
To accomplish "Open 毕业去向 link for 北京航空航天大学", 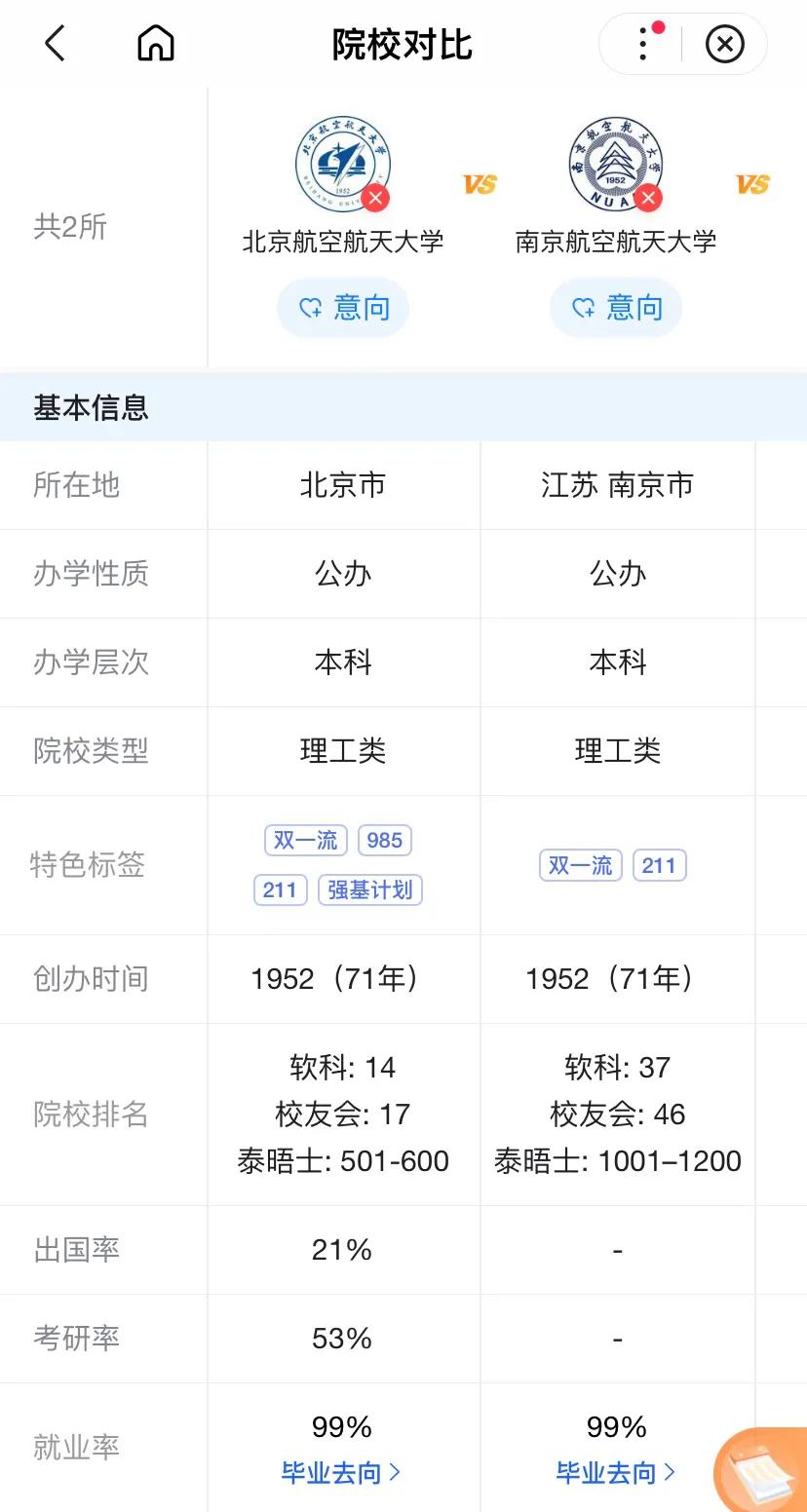I will pos(341,1472).
